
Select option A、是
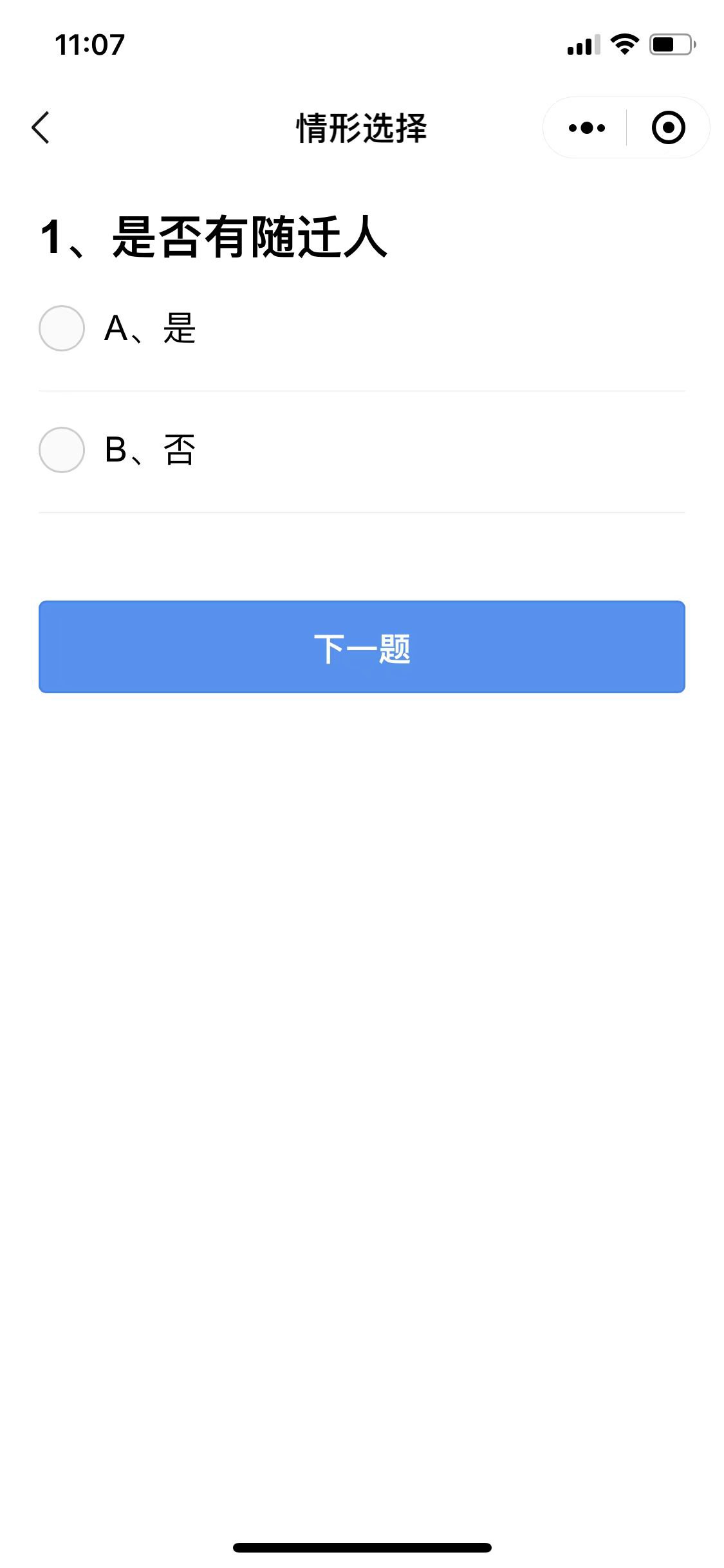(62, 328)
